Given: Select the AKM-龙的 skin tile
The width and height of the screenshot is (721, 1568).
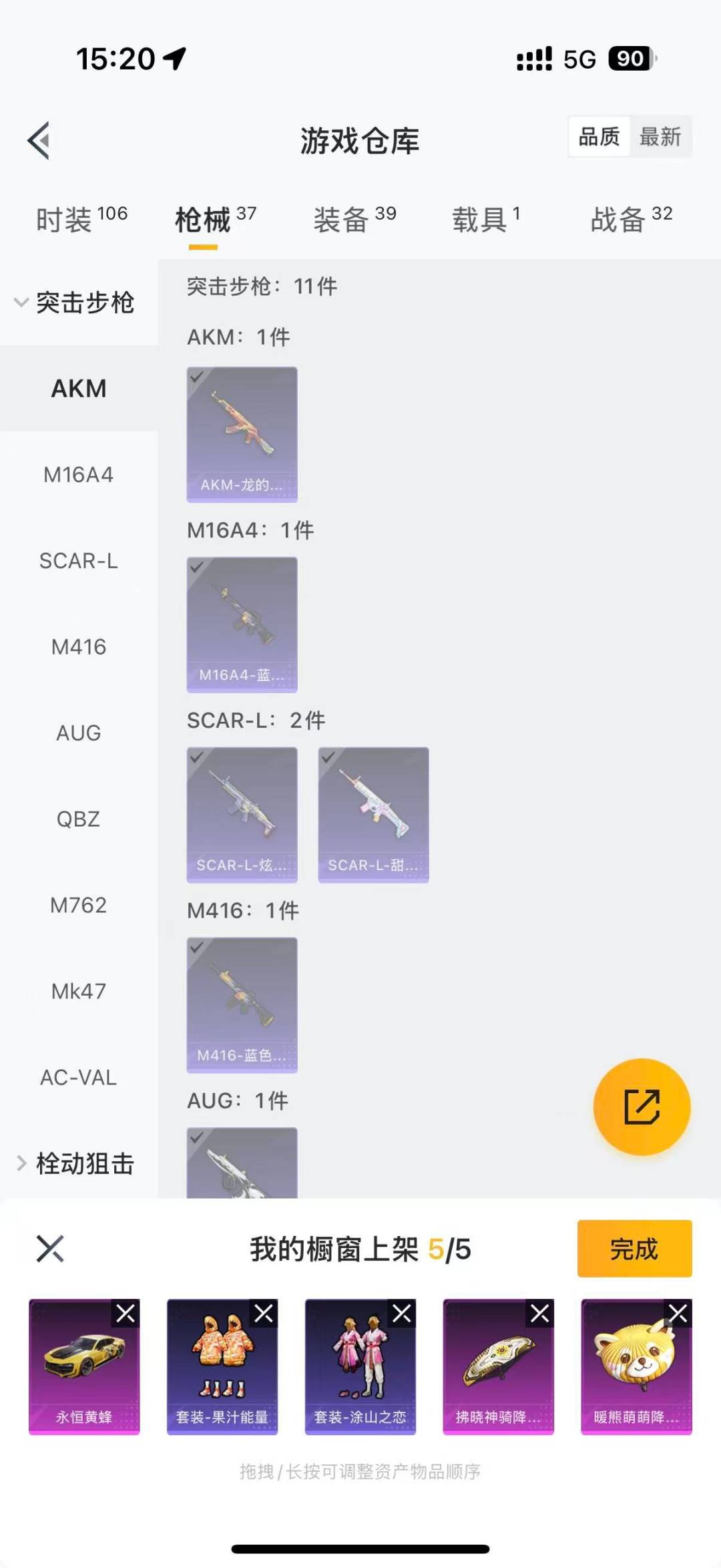Looking at the screenshot, I should [x=242, y=434].
